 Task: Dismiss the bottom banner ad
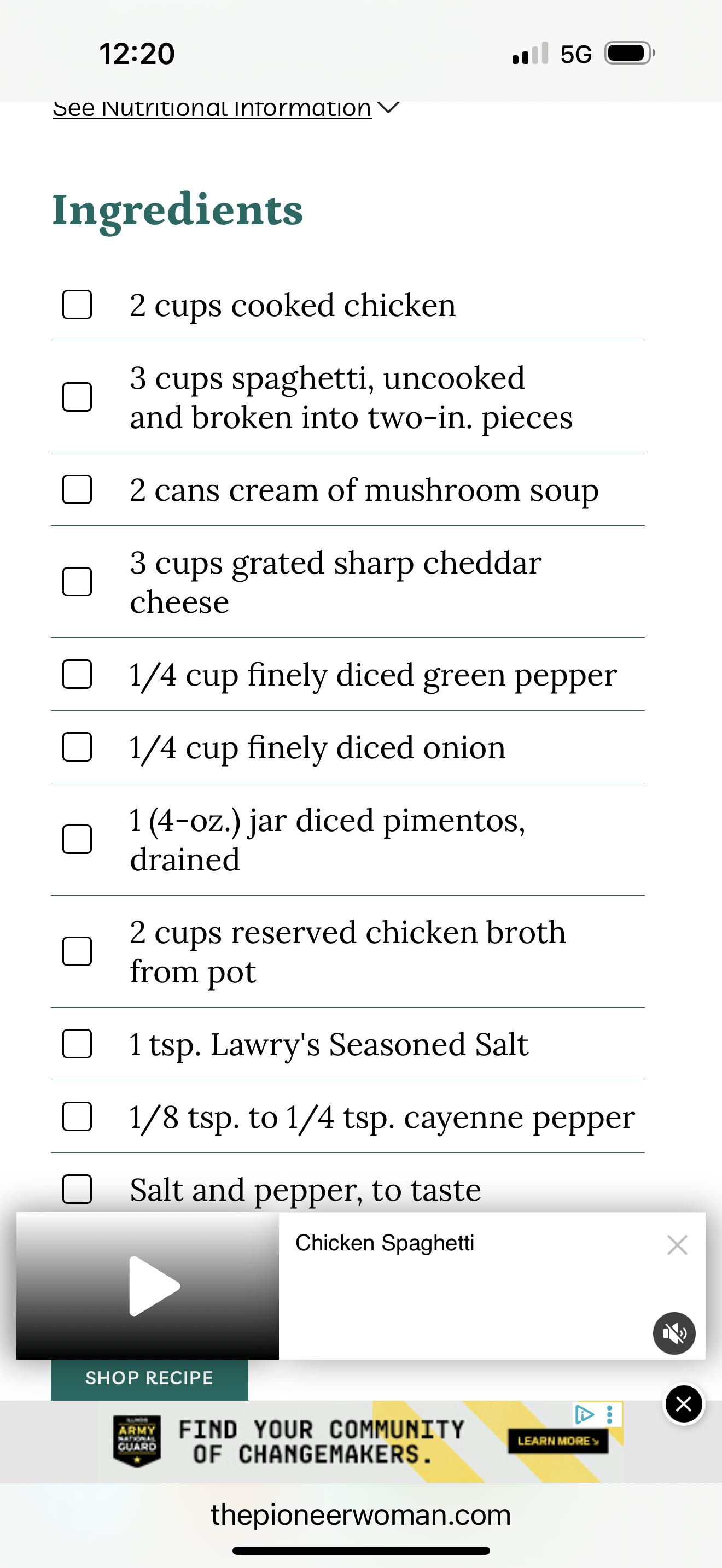point(684,1405)
